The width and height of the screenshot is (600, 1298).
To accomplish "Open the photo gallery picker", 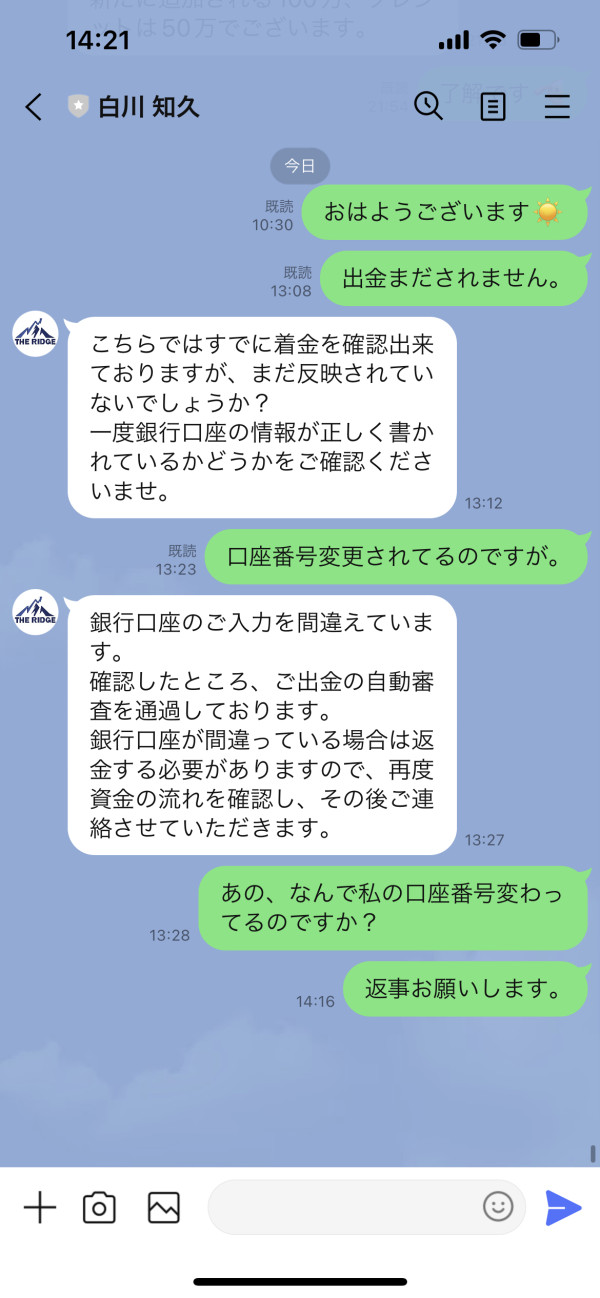I will click(x=163, y=1208).
